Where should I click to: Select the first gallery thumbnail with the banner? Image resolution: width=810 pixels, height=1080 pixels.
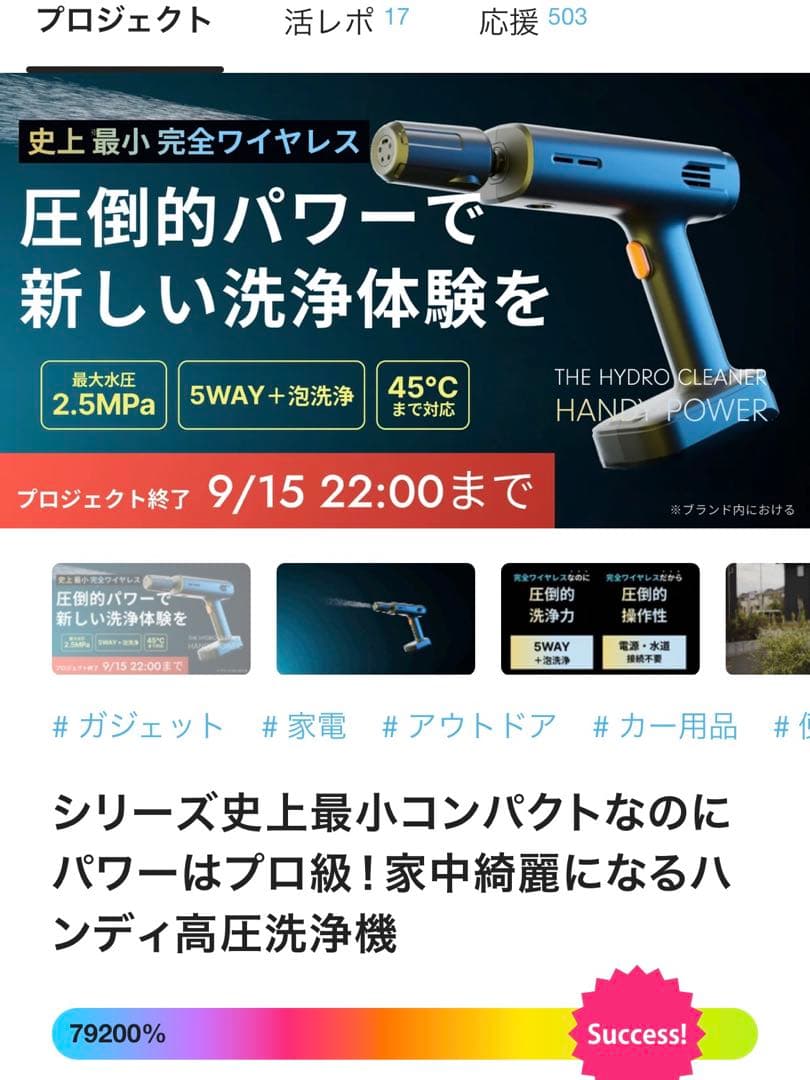[x=151, y=619]
